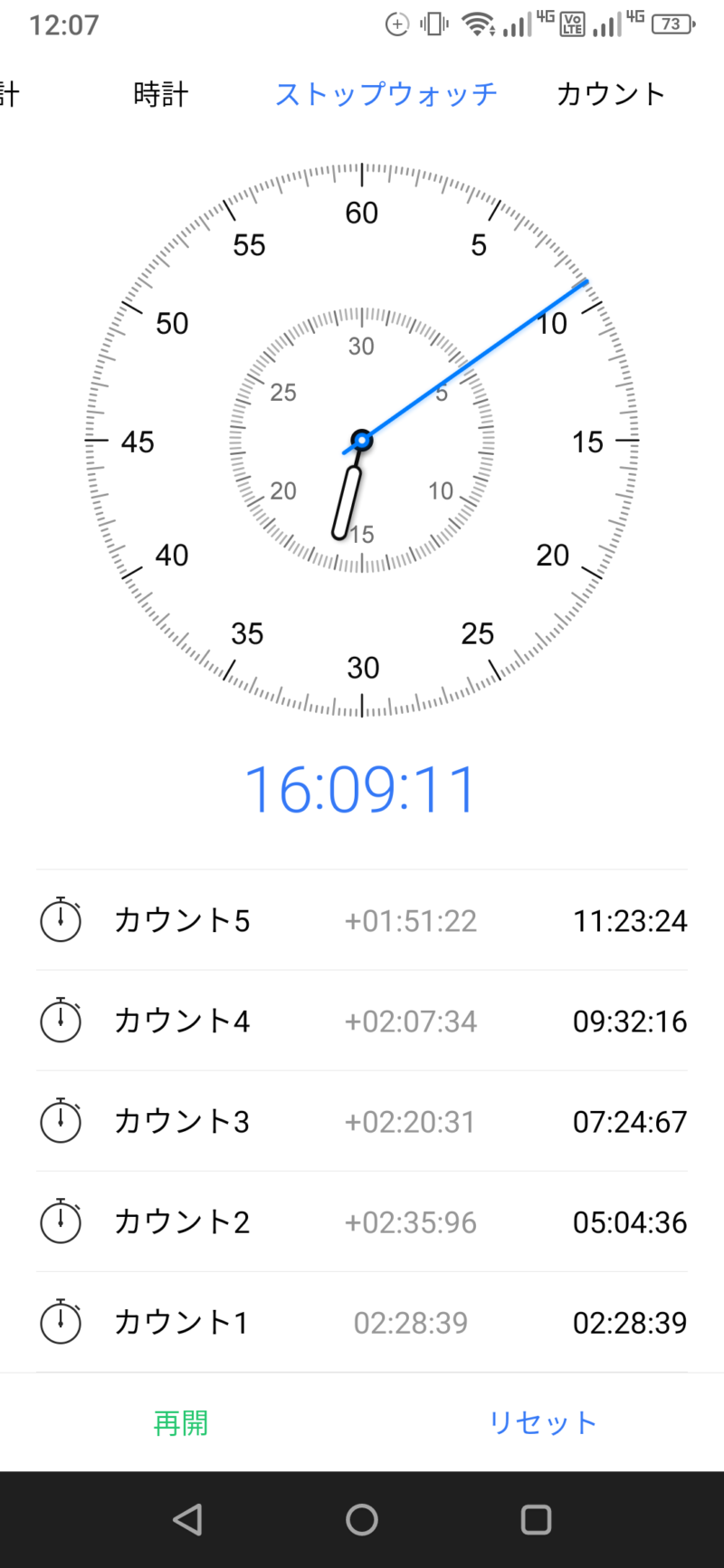This screenshot has width=724, height=1568.
Task: Open recent apps from the navigation bar
Action: coord(536,1519)
